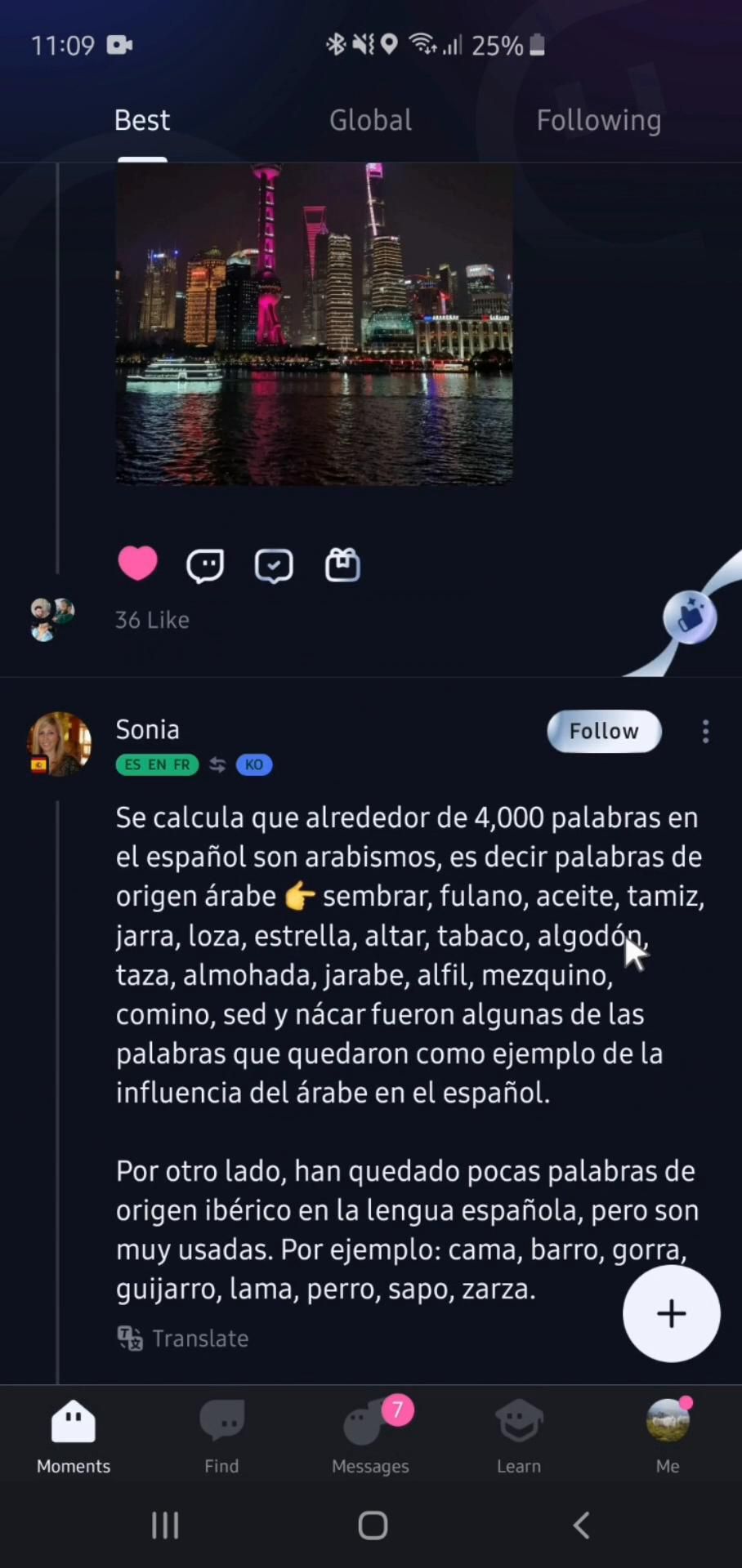Go to the Find tab

pyautogui.click(x=221, y=1436)
